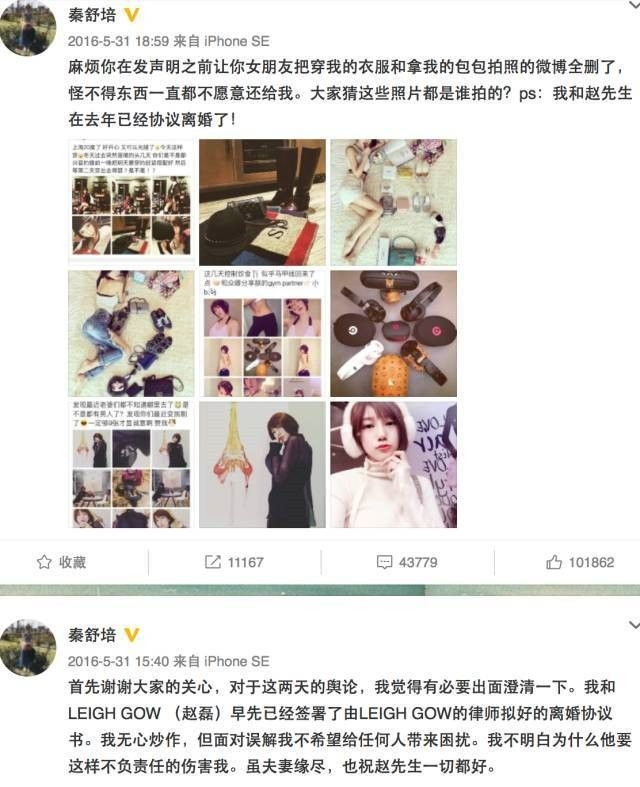
Task: Open the username 秦舒培 on the 15:40 post
Action: 91,636
